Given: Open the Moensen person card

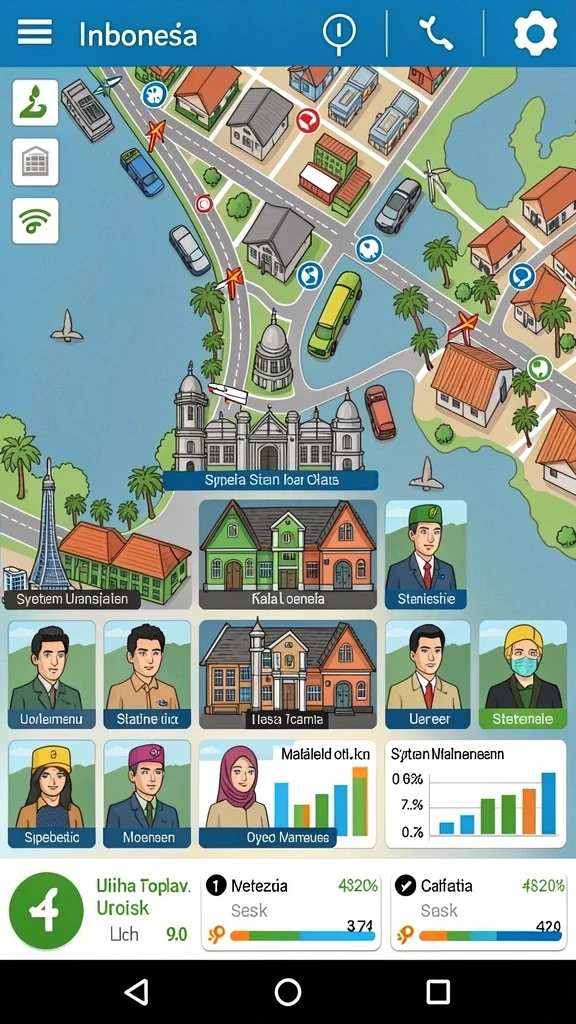Looking at the screenshot, I should pyautogui.click(x=147, y=793).
